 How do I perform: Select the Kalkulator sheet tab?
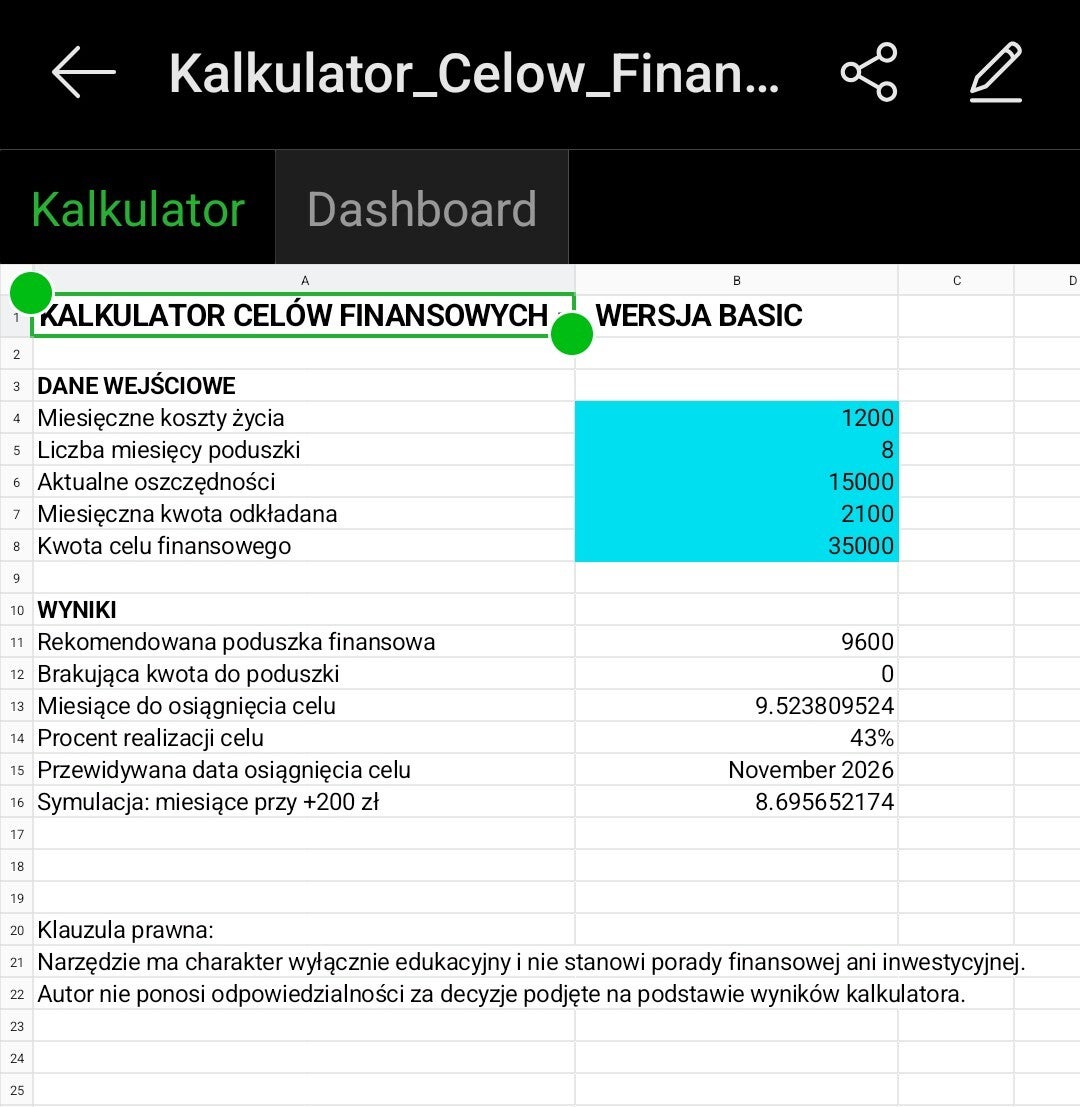(x=138, y=209)
